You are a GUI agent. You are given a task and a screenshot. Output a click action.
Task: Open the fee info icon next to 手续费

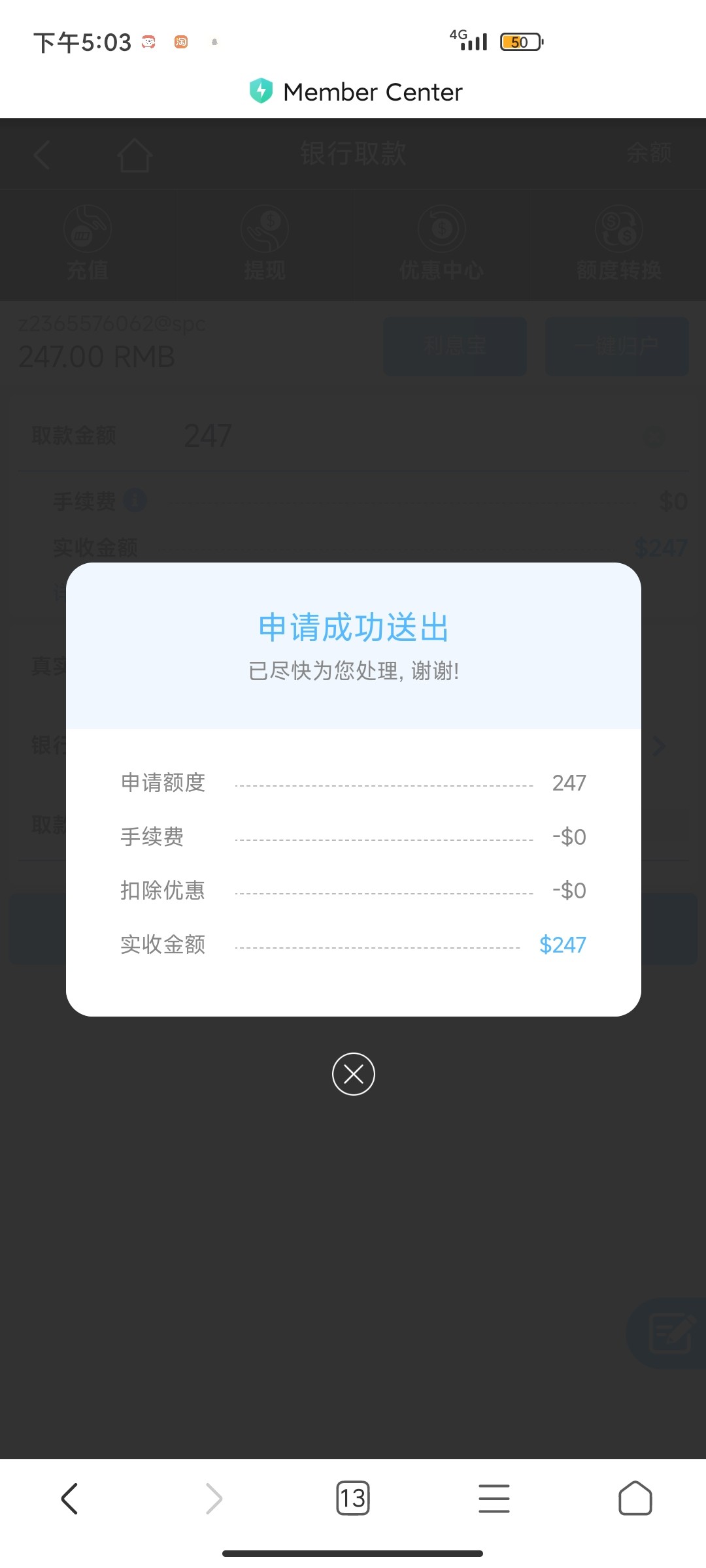[135, 500]
